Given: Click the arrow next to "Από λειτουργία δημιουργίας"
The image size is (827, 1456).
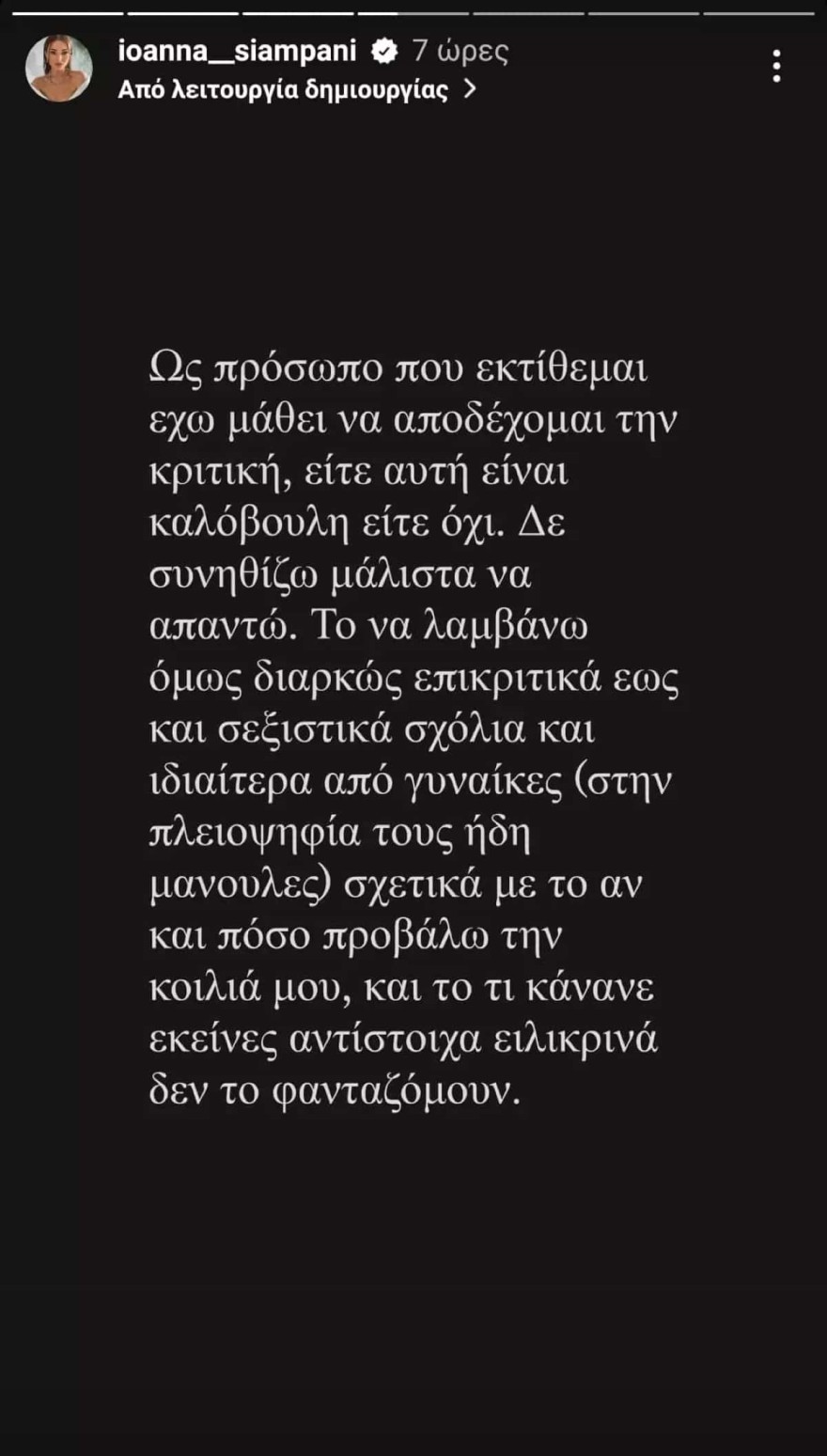Looking at the screenshot, I should (470, 87).
